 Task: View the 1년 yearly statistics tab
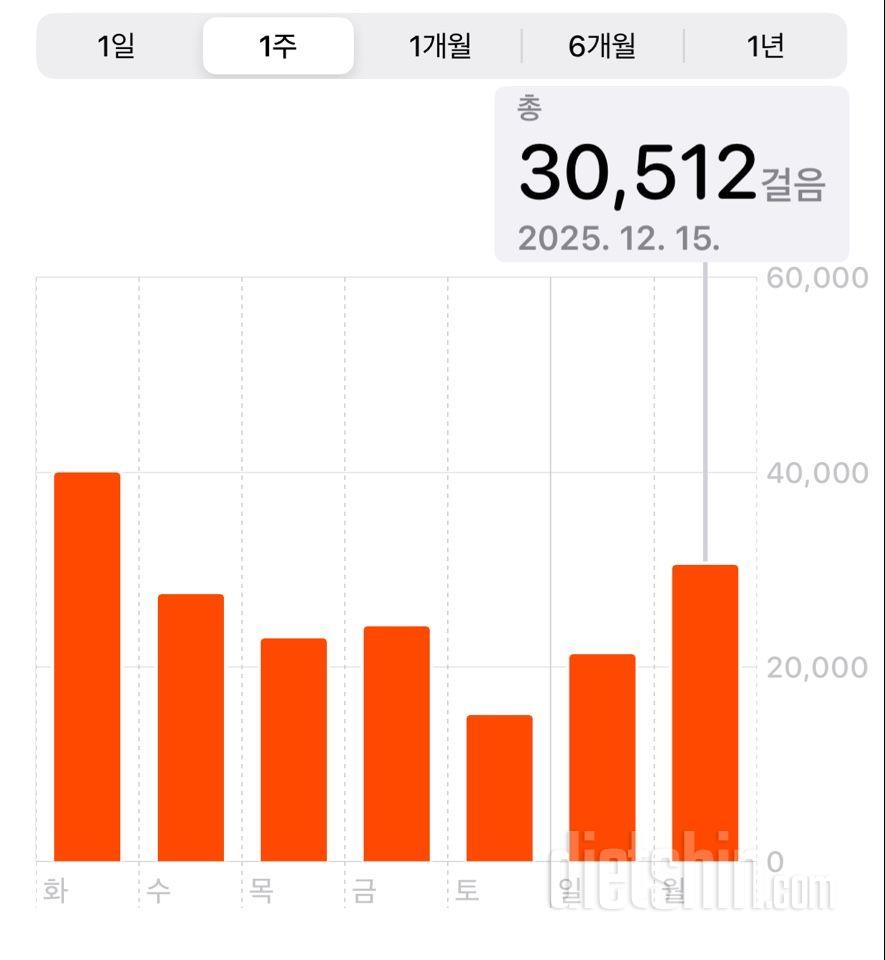pyautogui.click(x=764, y=45)
